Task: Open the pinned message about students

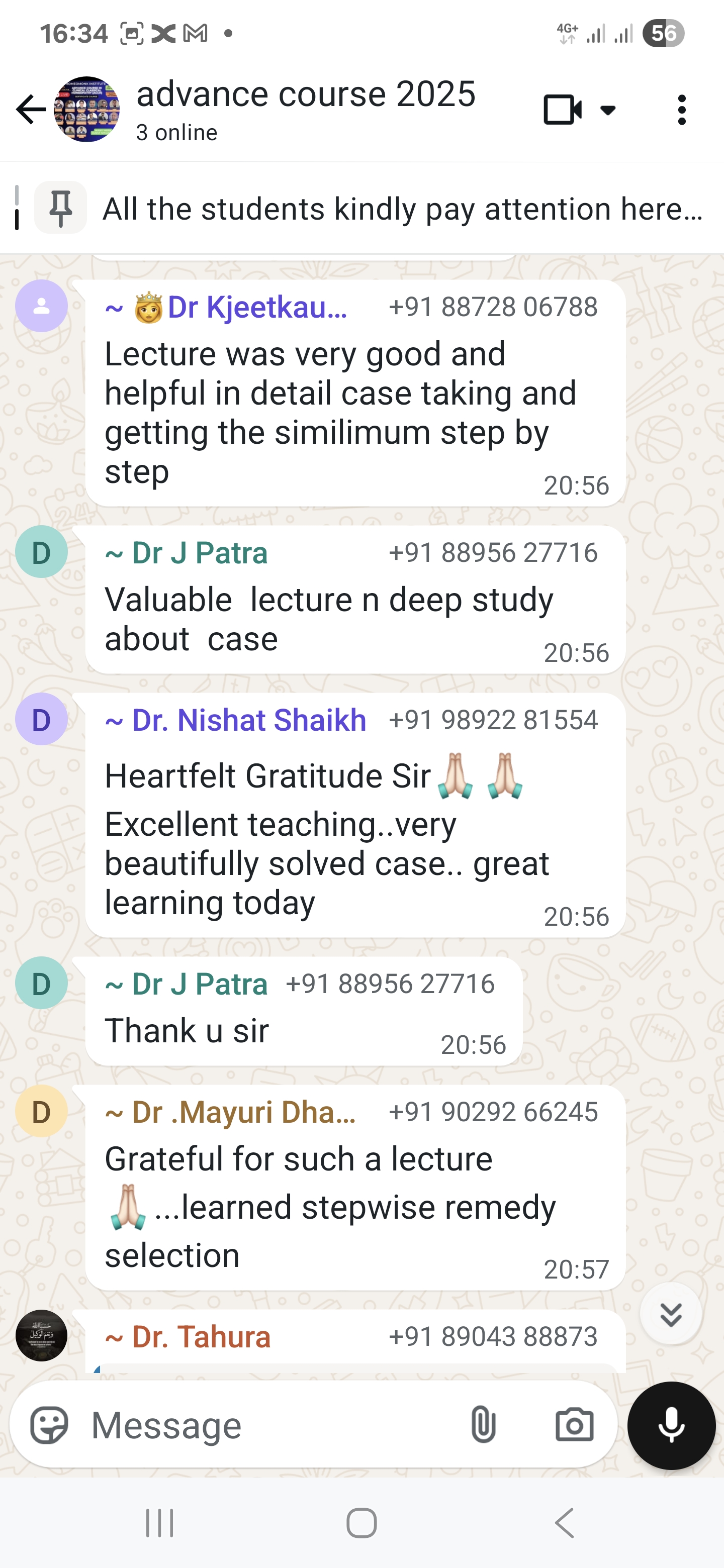Action: click(x=402, y=209)
